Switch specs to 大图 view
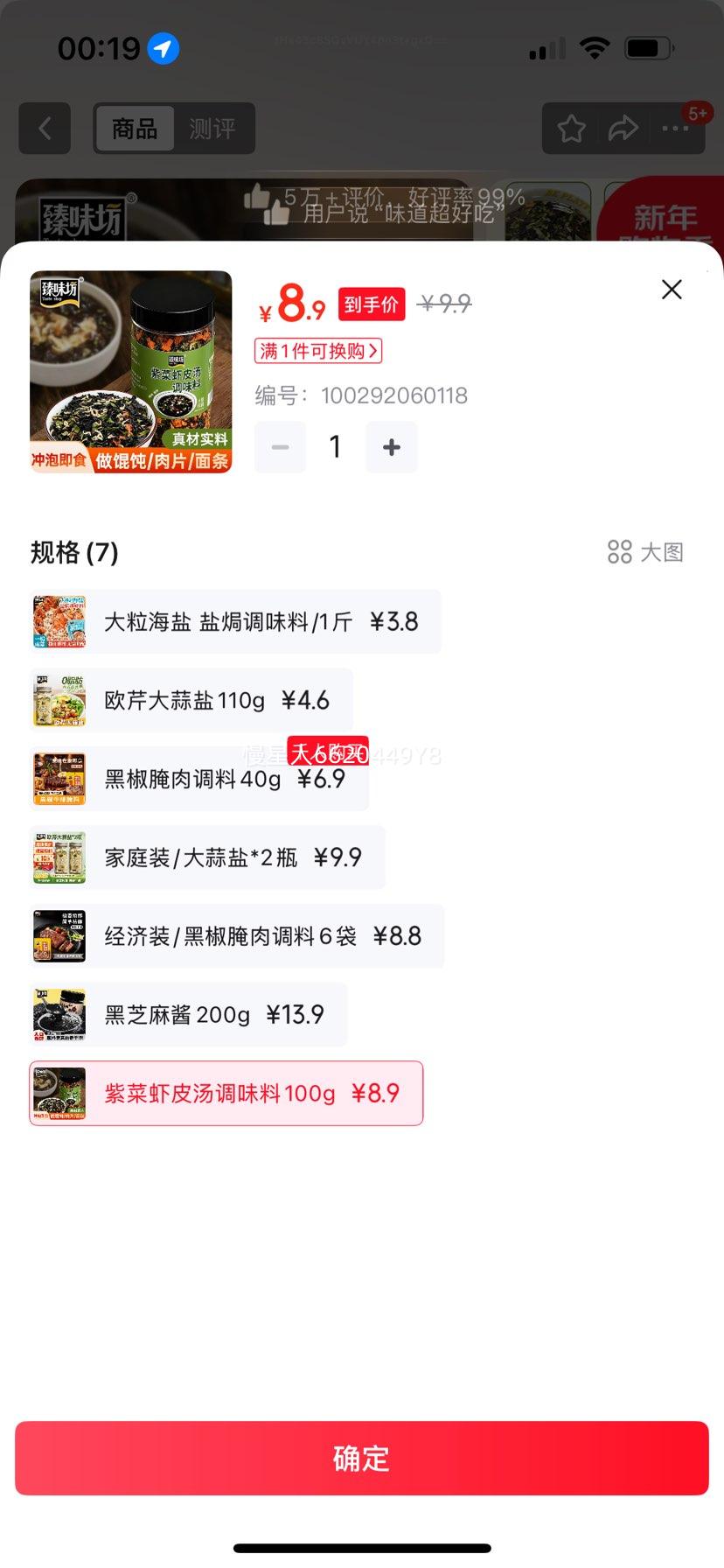Screen dimensions: 724x1568 coord(645,552)
